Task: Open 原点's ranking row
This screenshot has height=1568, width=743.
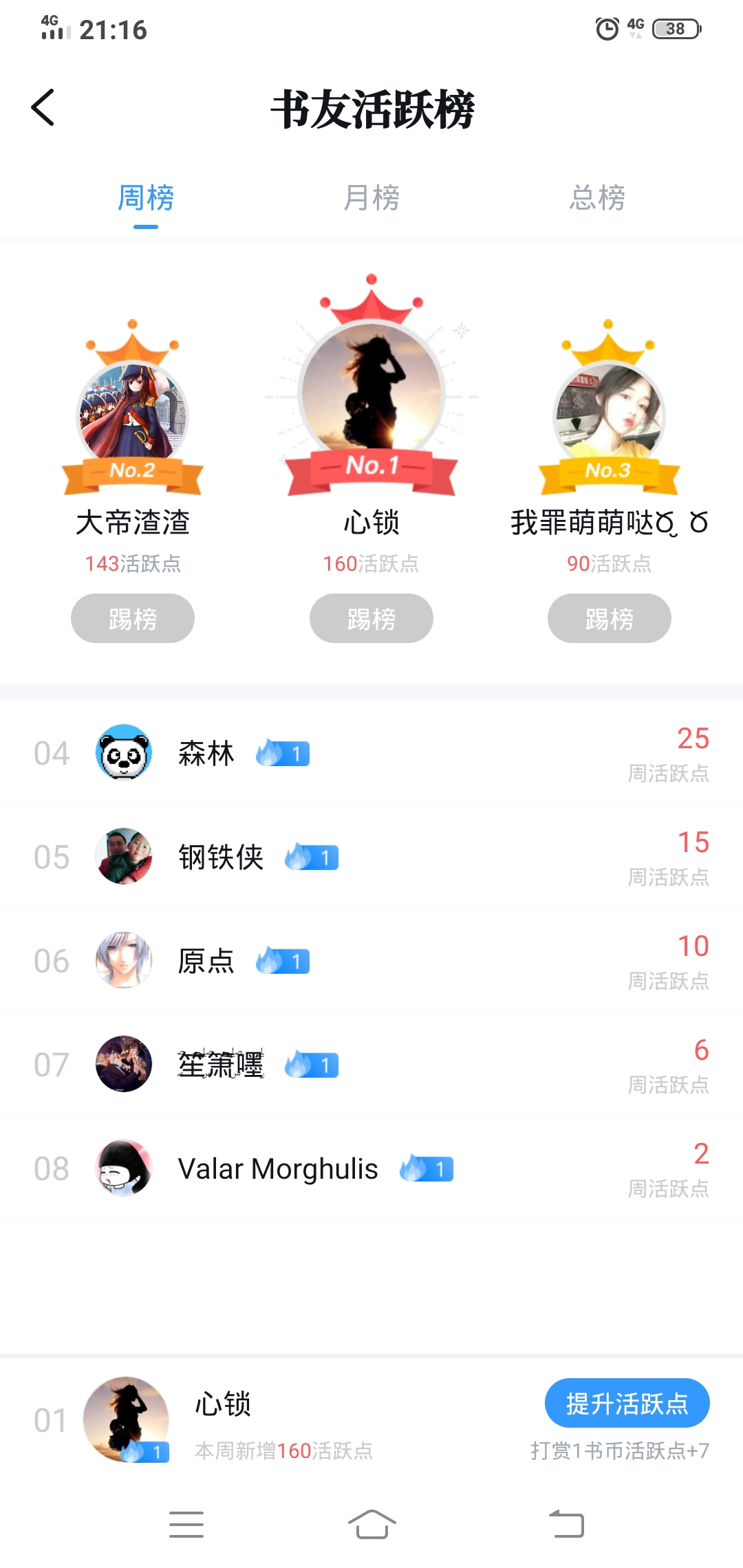Action: (x=371, y=961)
